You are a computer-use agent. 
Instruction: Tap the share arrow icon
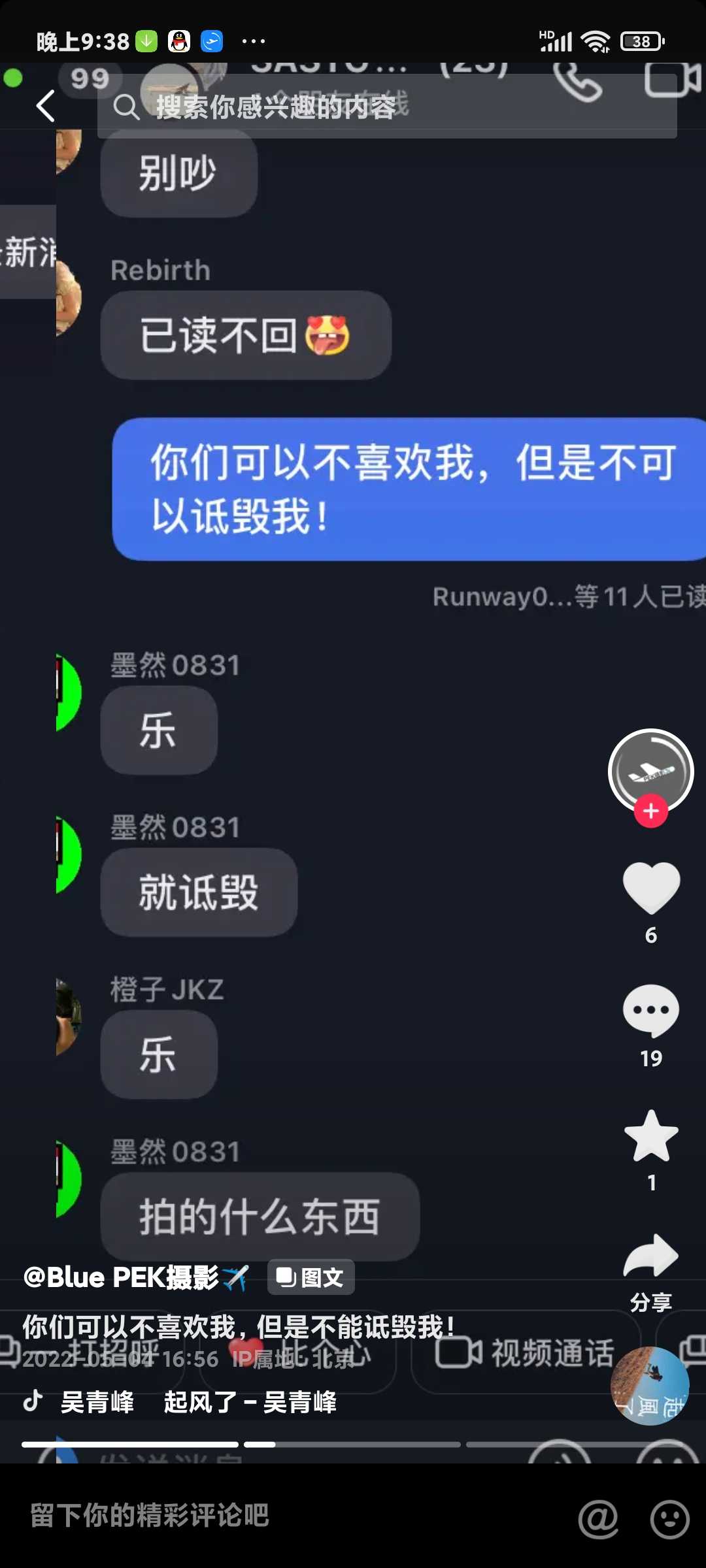click(x=650, y=1256)
